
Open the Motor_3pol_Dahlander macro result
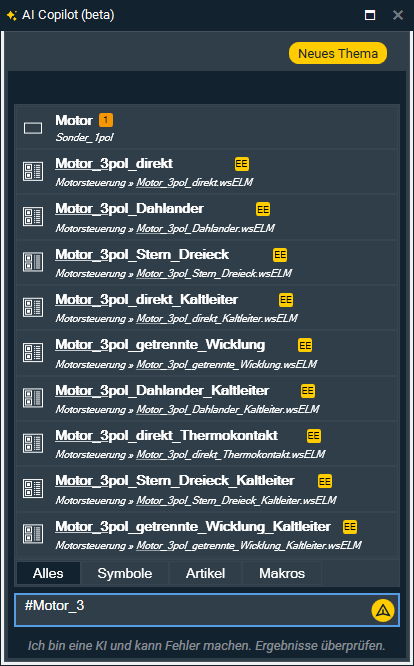[x=207, y=217]
